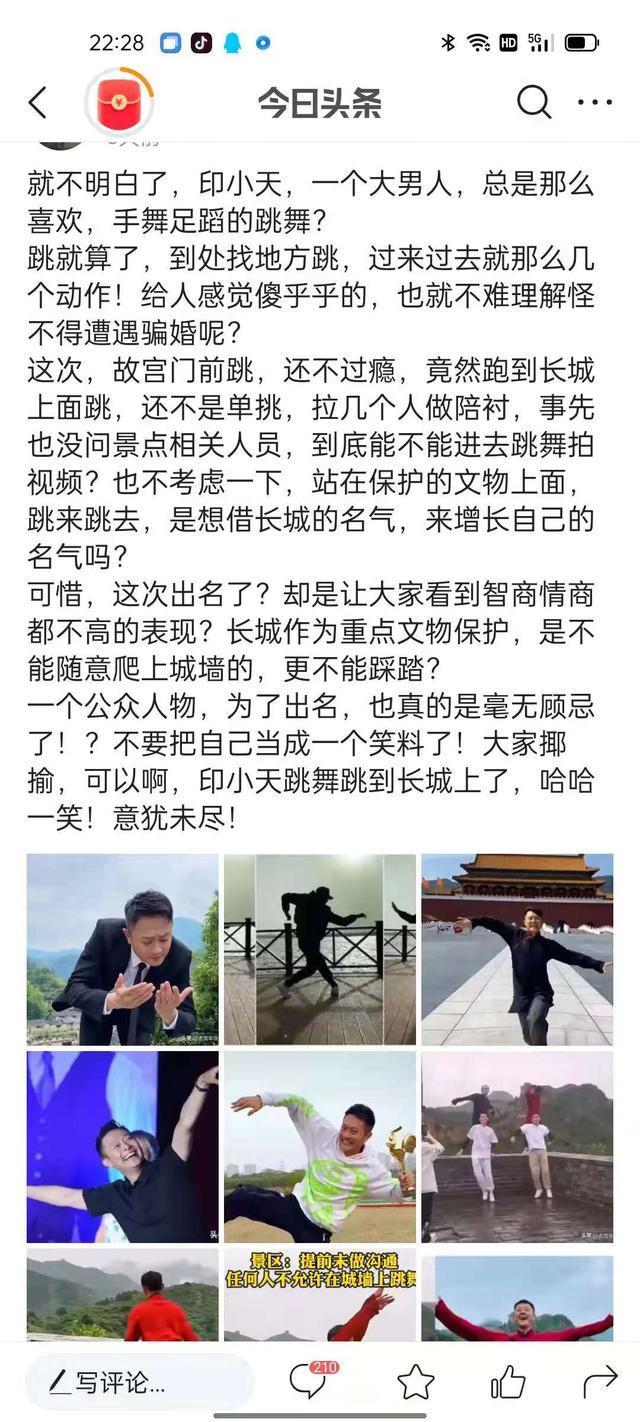Screen dimensions: 640x1422
Task: Open the silhouette dancer by railing photo
Action: tap(319, 948)
